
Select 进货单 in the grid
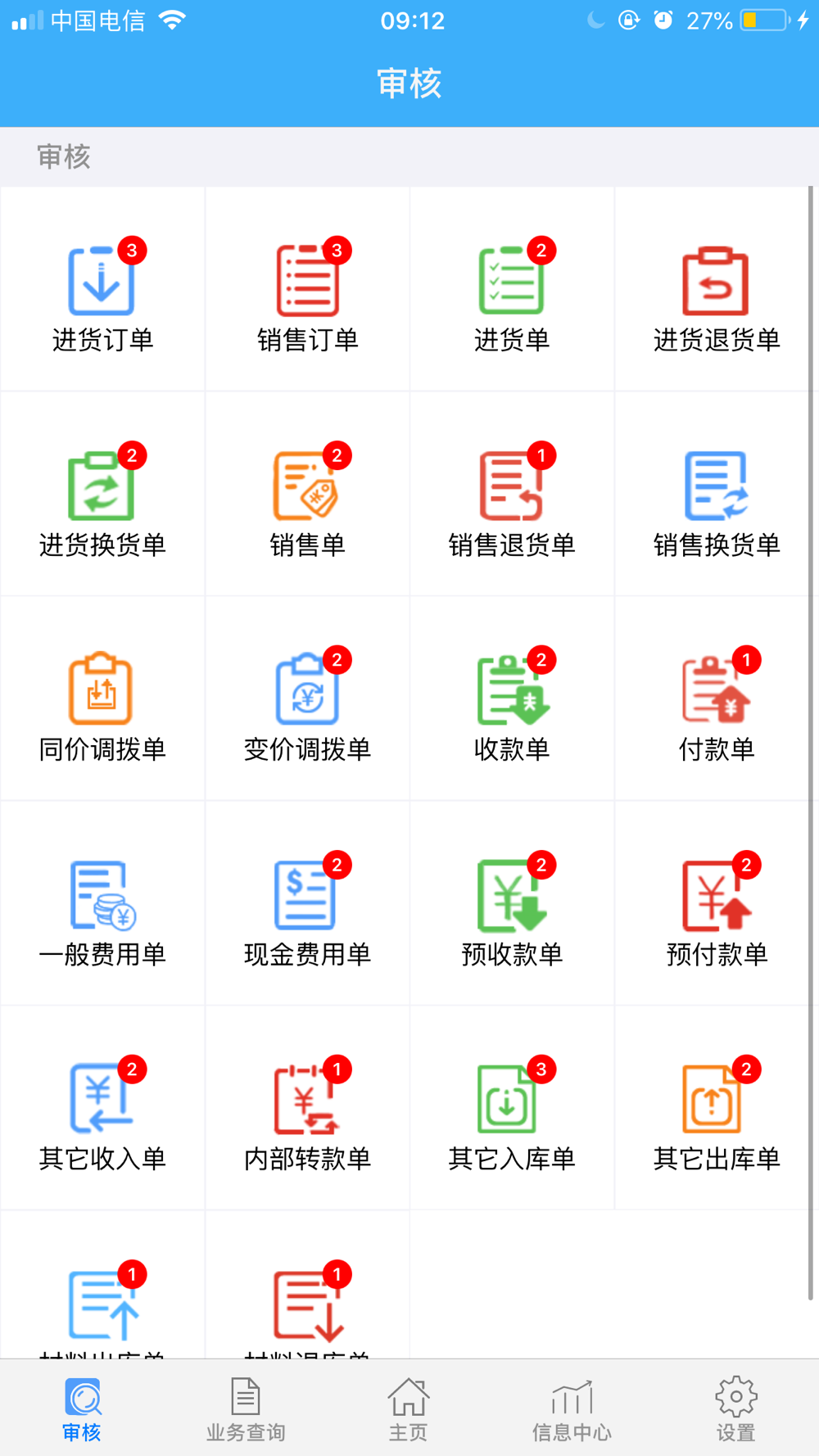pos(512,289)
